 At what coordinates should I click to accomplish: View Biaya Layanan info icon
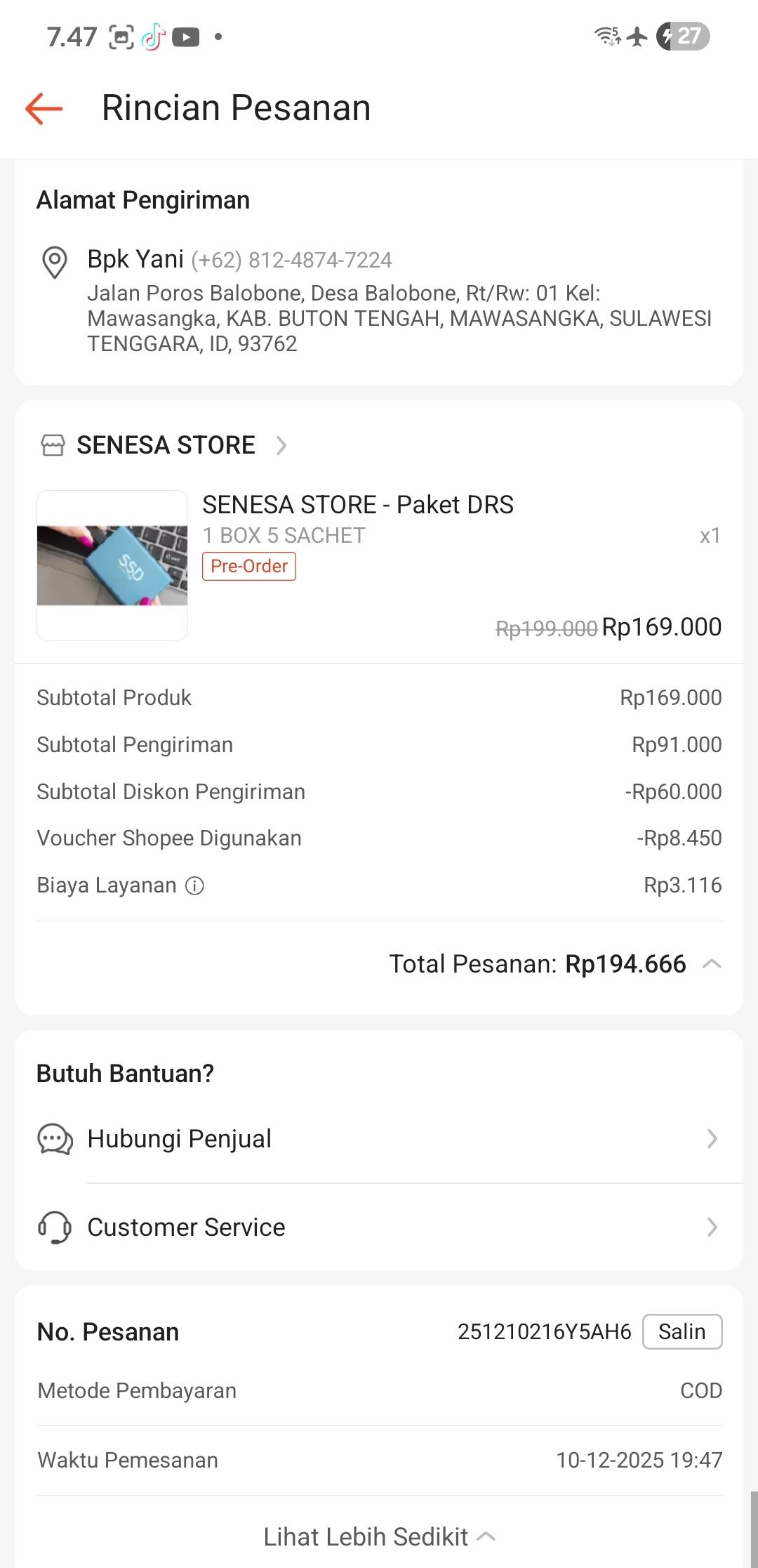[194, 886]
